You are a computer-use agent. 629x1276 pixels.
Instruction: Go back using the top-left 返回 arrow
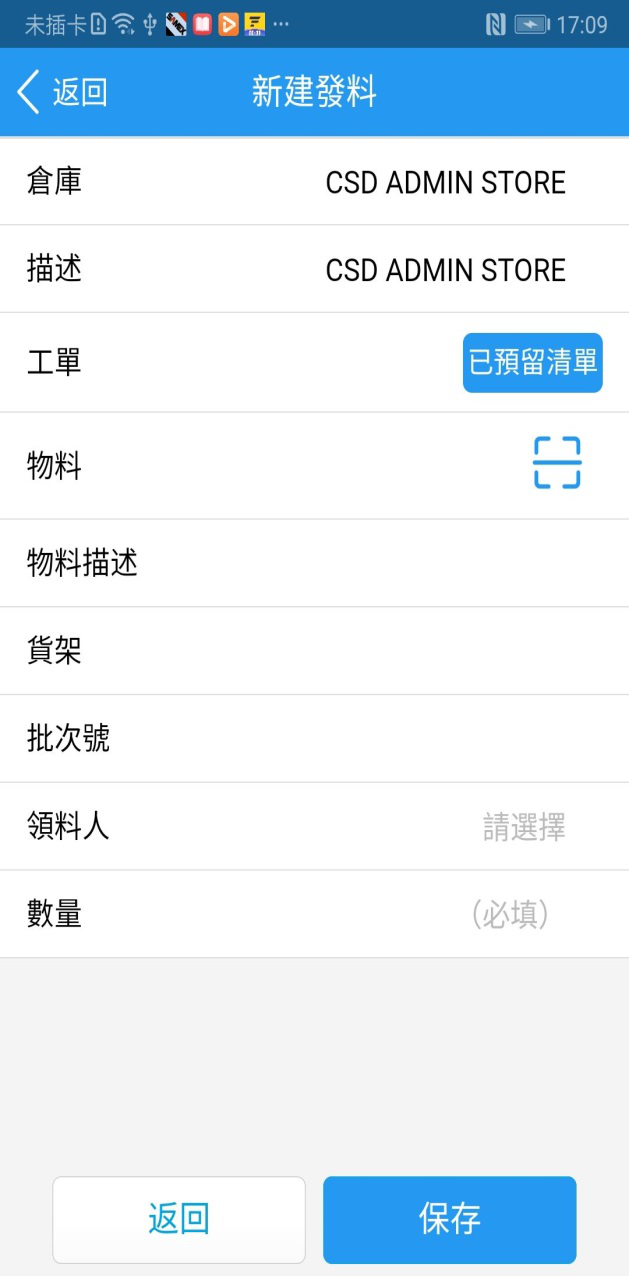tap(62, 92)
